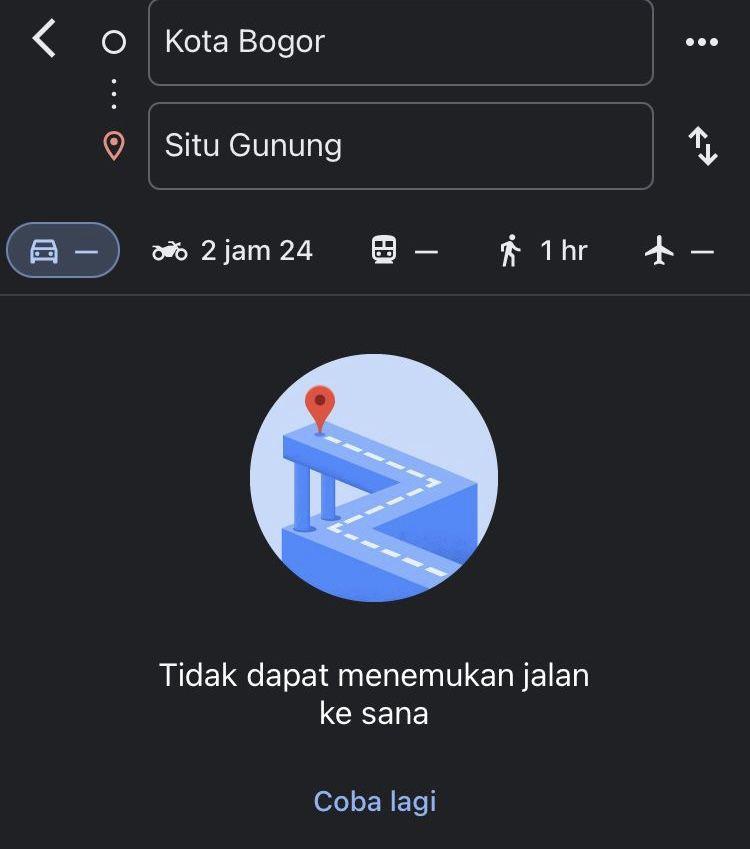Switch to public transit mode
Image resolution: width=750 pixels, height=849 pixels.
tap(404, 250)
